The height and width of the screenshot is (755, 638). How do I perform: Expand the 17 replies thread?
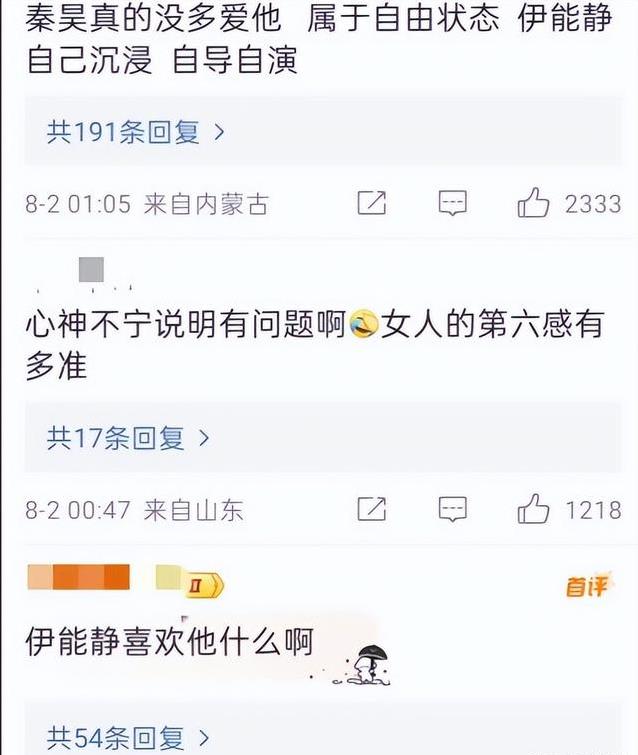(x=128, y=437)
